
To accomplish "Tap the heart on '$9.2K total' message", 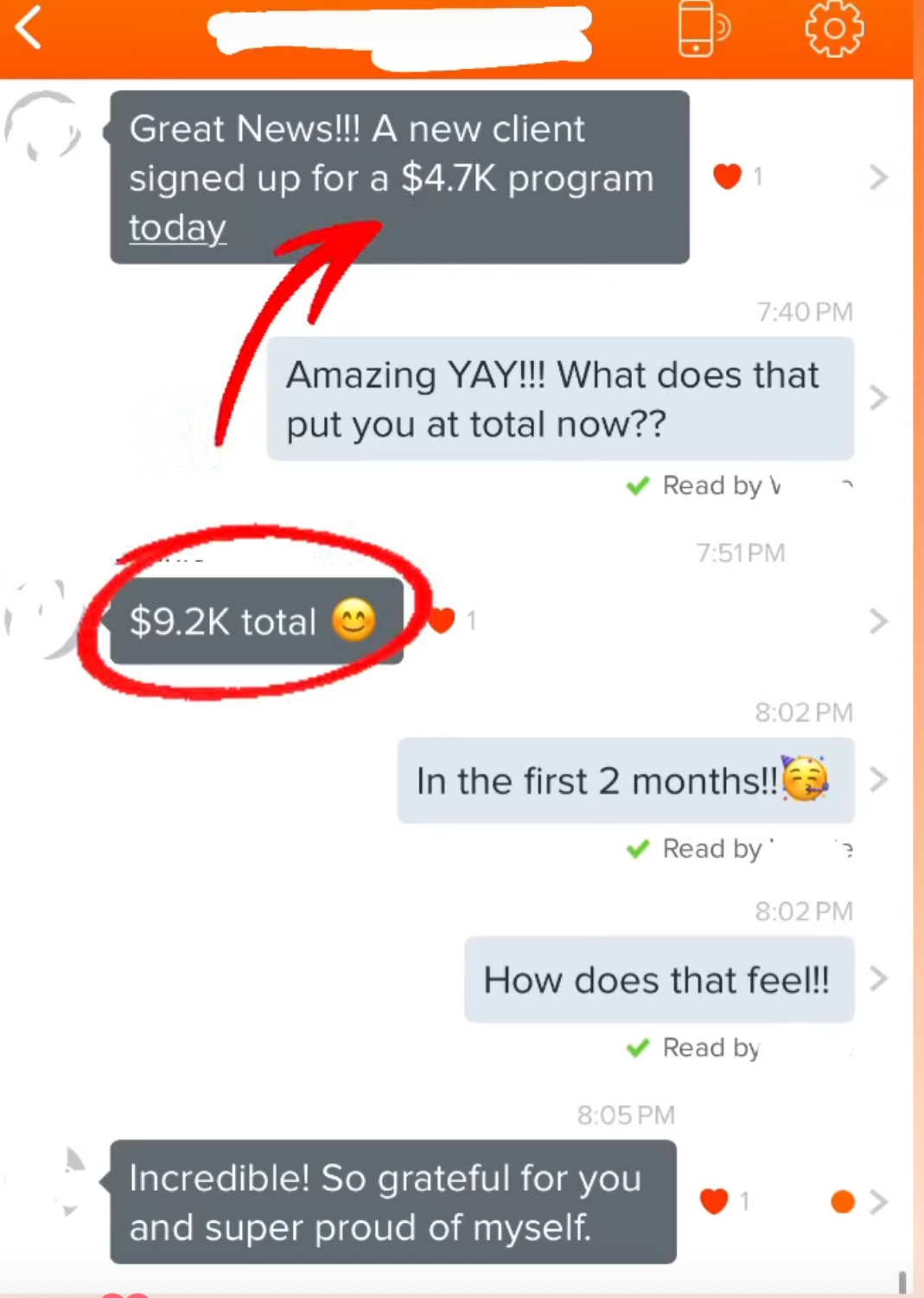I will pos(442,620).
